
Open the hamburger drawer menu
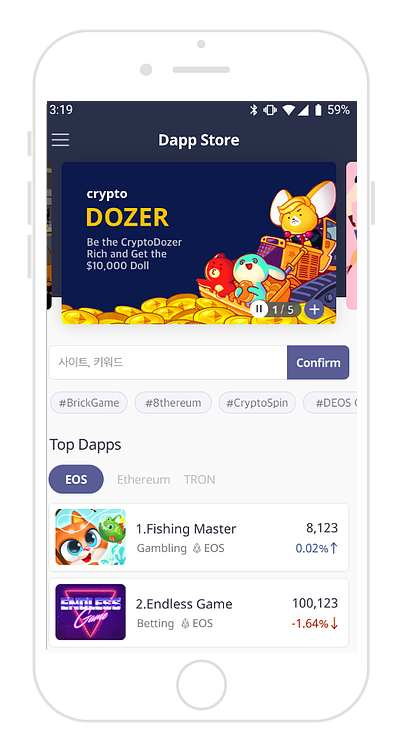click(60, 140)
